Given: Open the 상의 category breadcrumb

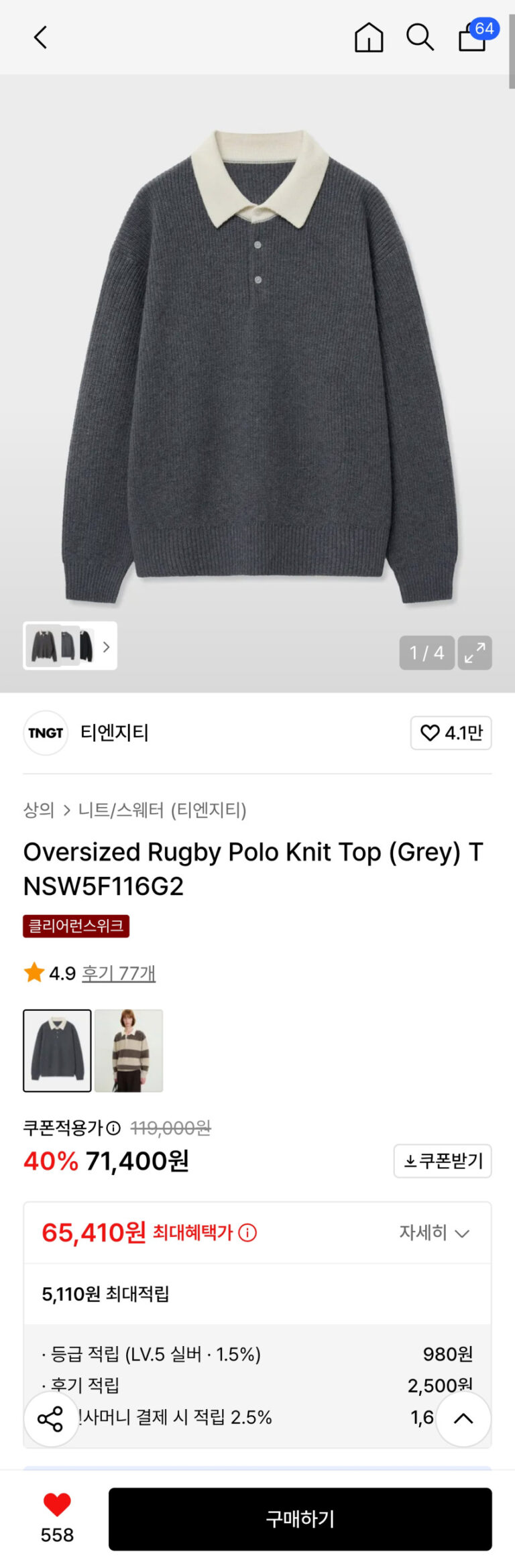Looking at the screenshot, I should pos(38,810).
